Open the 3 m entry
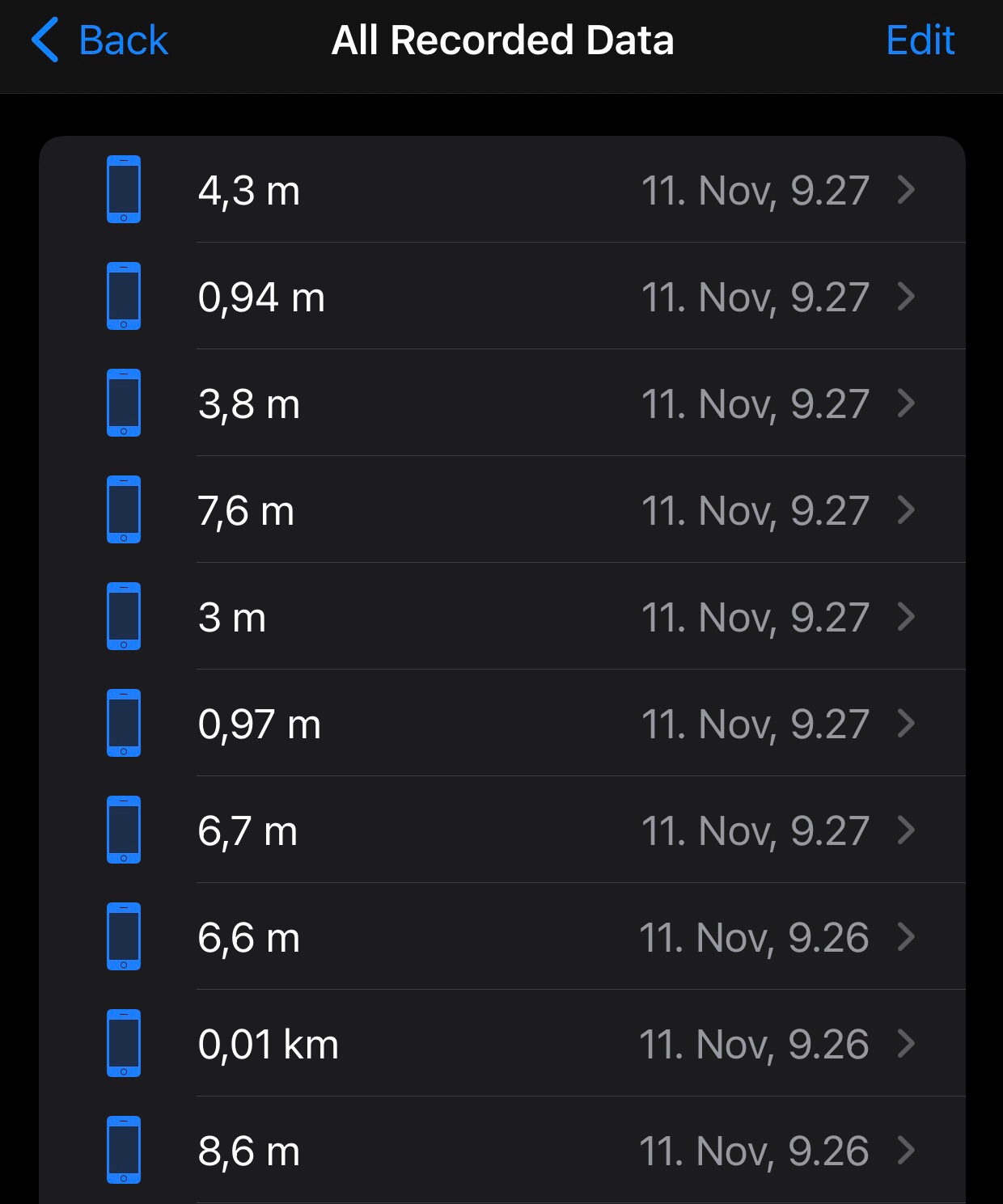 click(x=501, y=618)
